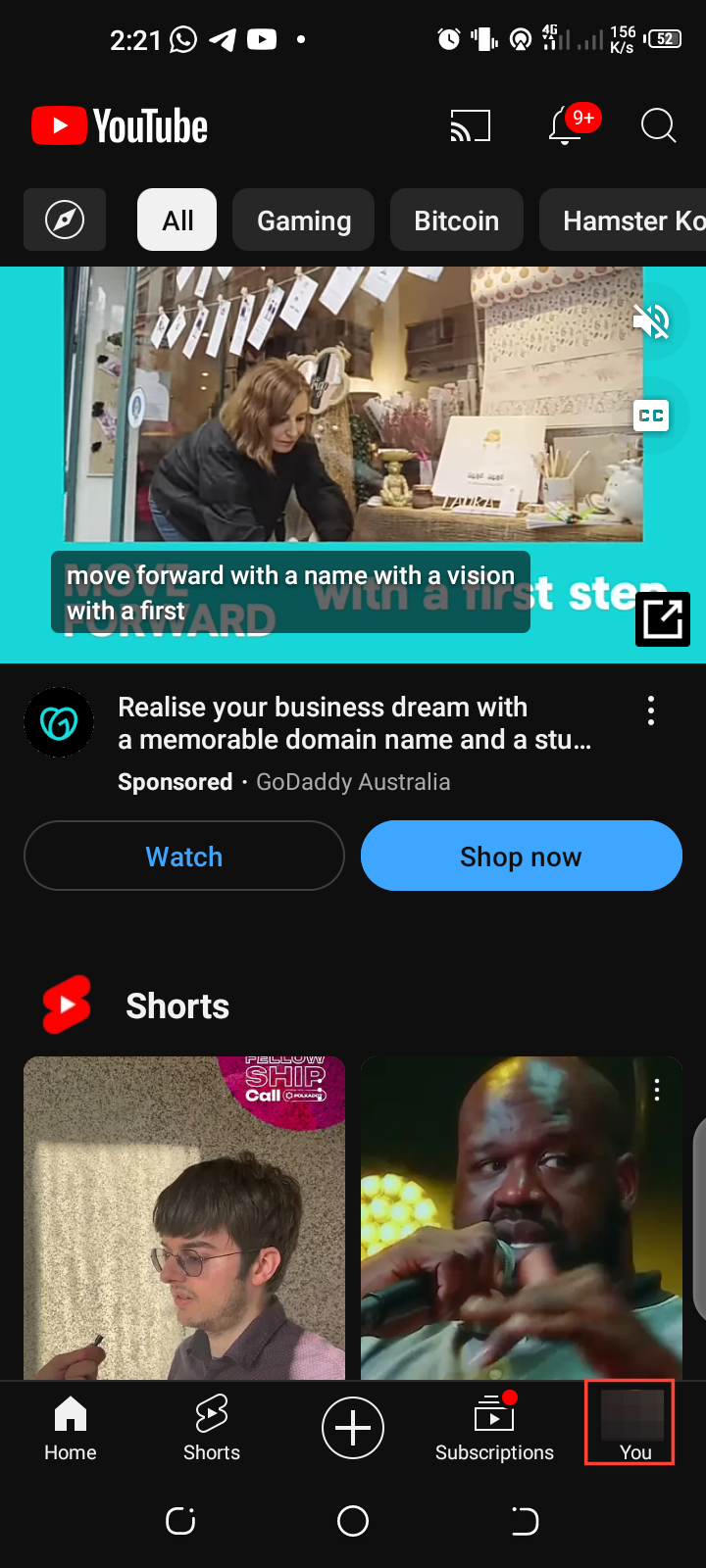
Task: Tap the Watch button
Action: click(184, 856)
